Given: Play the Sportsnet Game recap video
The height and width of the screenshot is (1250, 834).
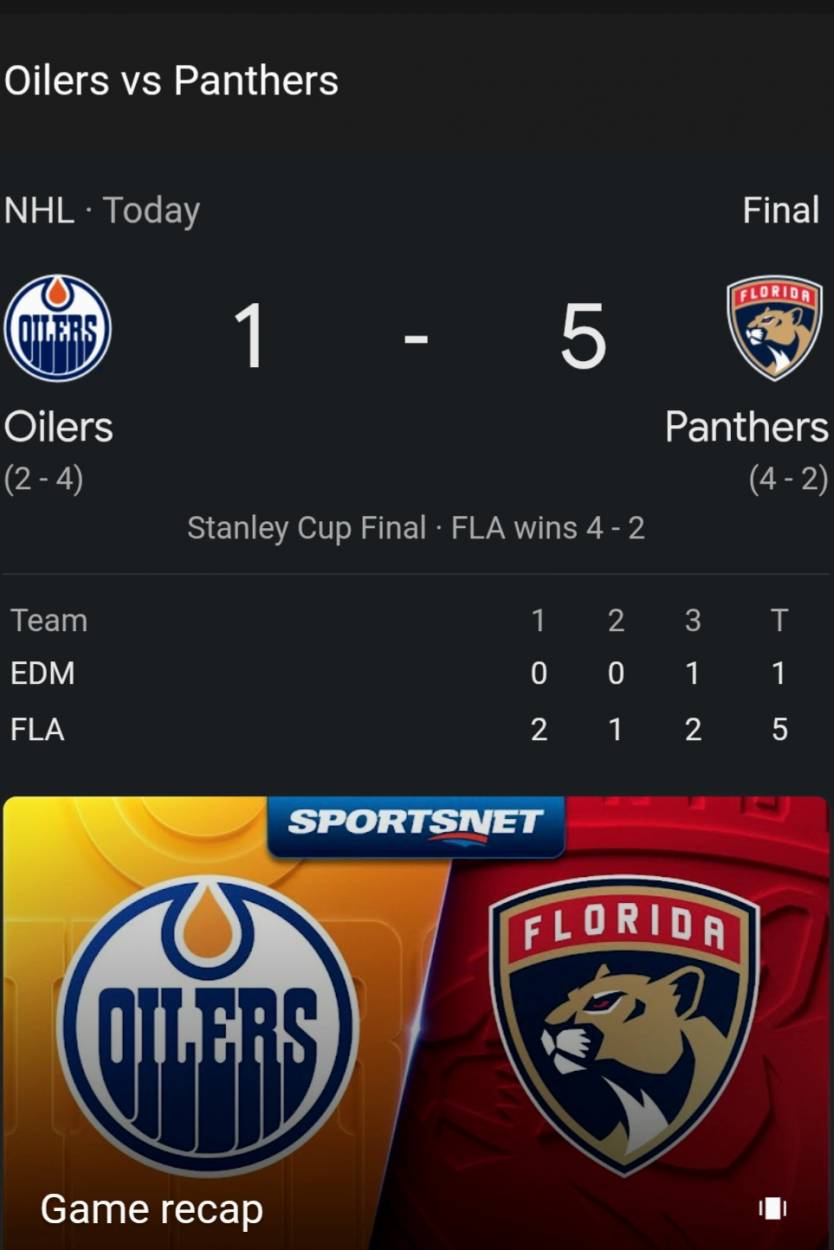Looking at the screenshot, I should [416, 1020].
